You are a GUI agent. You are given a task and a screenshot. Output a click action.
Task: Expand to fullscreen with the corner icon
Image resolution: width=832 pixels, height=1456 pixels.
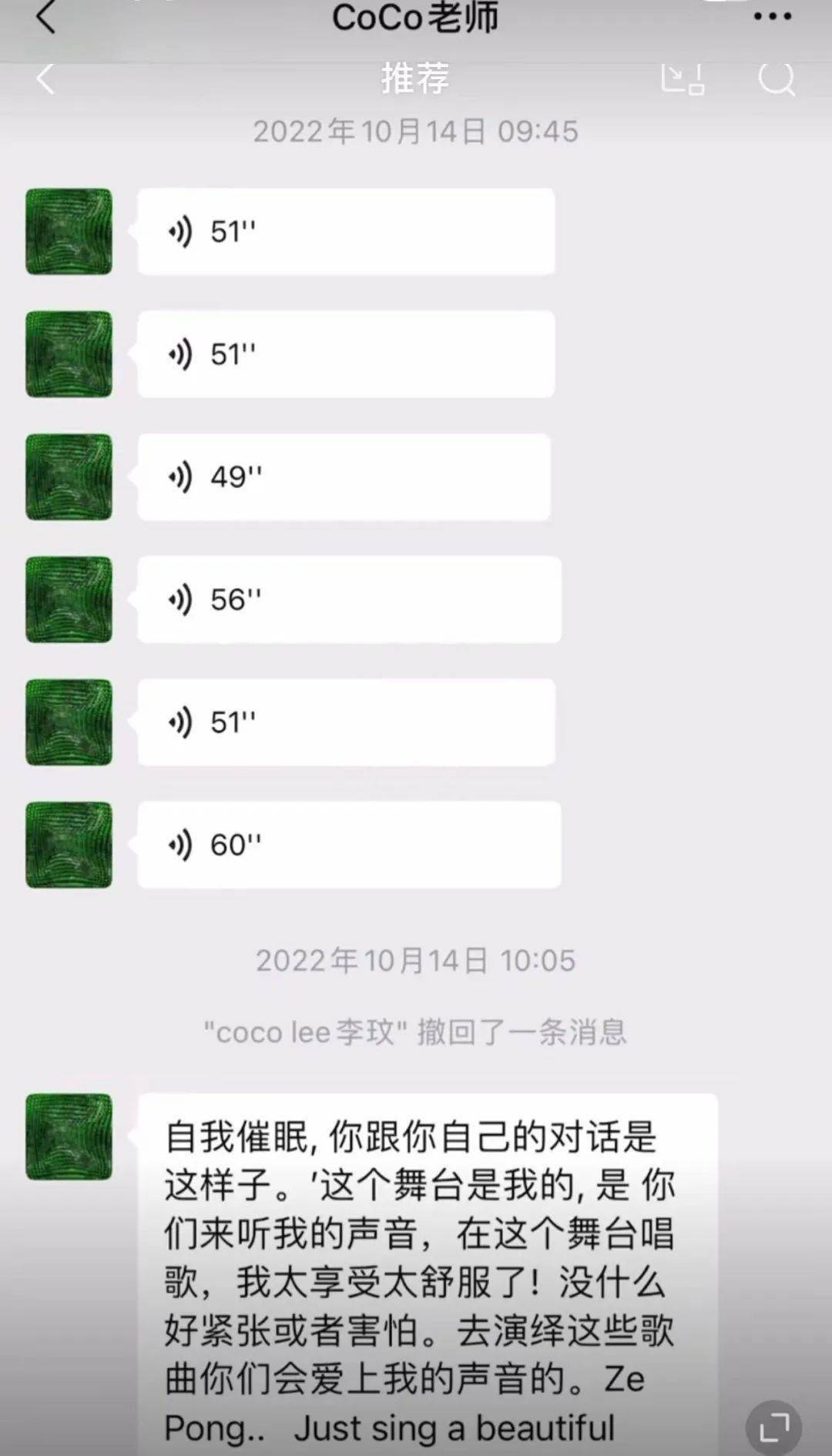tap(773, 1428)
